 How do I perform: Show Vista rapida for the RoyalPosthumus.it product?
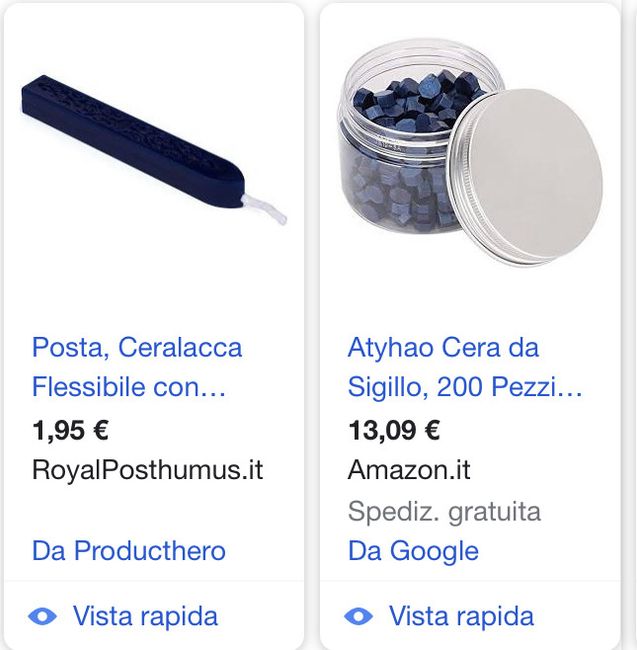click(125, 616)
